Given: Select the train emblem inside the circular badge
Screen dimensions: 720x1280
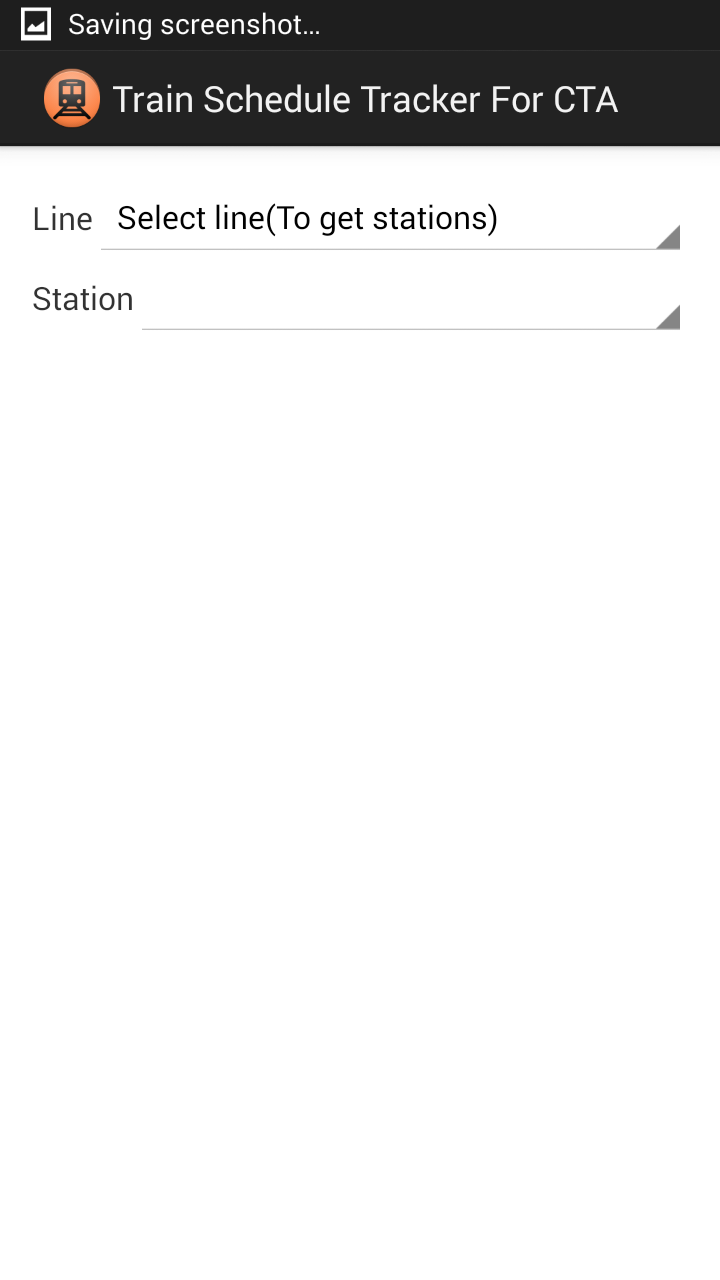Looking at the screenshot, I should [x=71, y=98].
